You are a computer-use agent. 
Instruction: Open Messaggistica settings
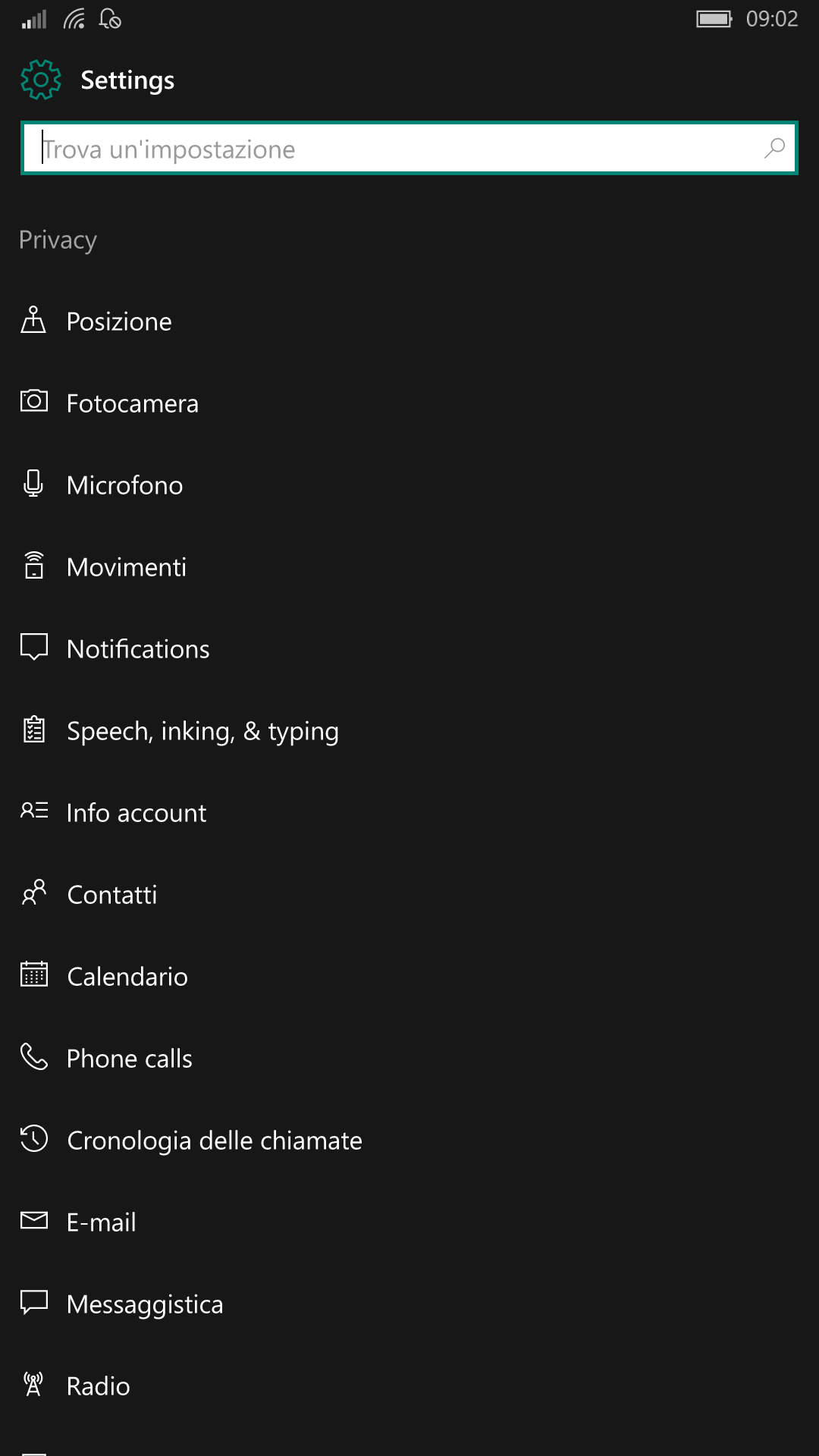pos(409,1304)
